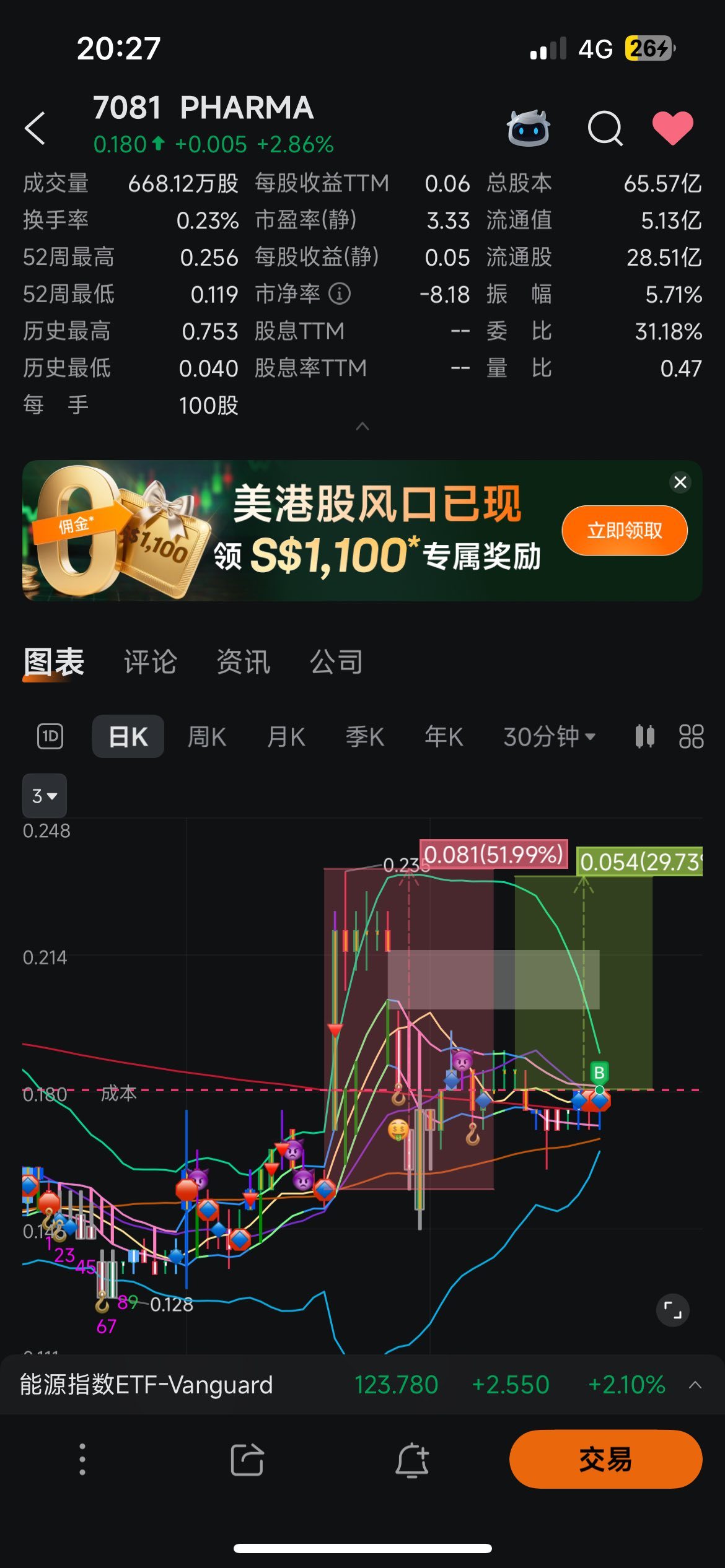Screen dimensions: 725x1568
Task: Switch to the 资讯 tab
Action: [244, 661]
